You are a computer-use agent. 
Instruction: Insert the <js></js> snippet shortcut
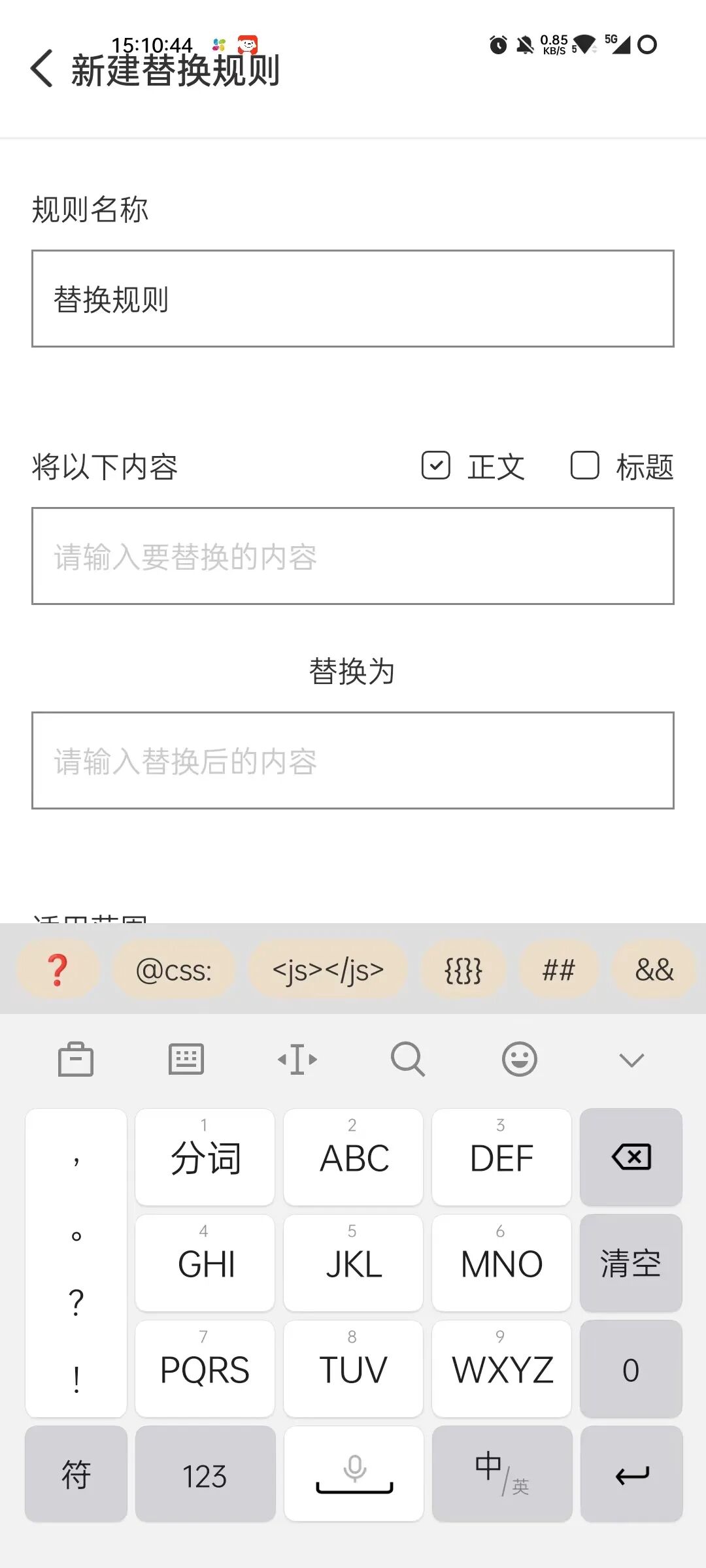click(x=328, y=969)
